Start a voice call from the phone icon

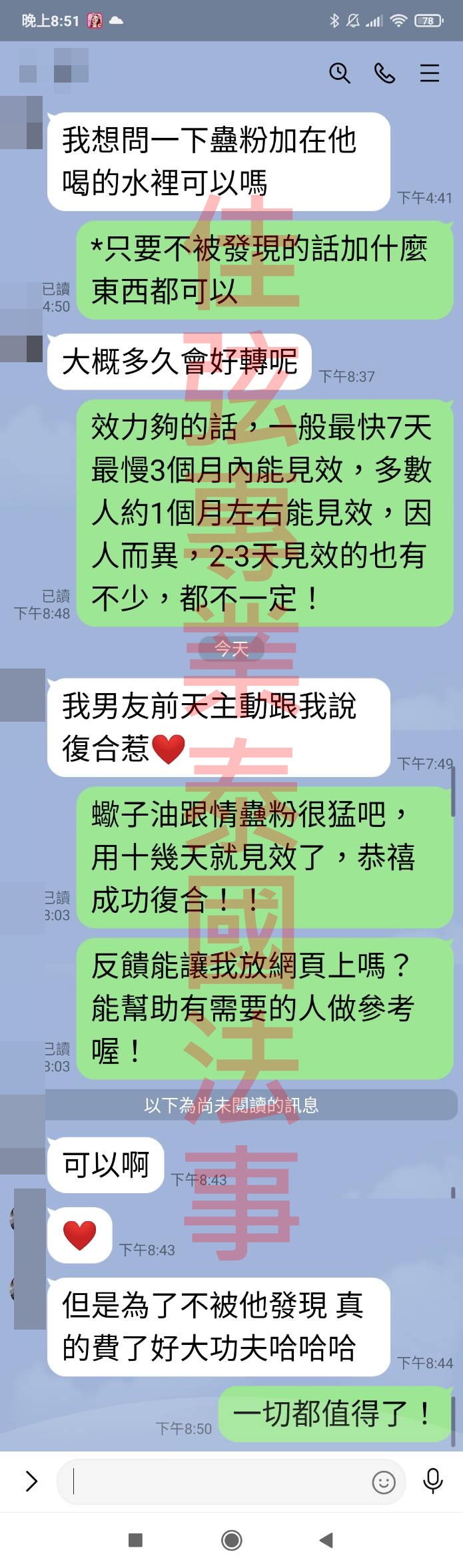[385, 73]
